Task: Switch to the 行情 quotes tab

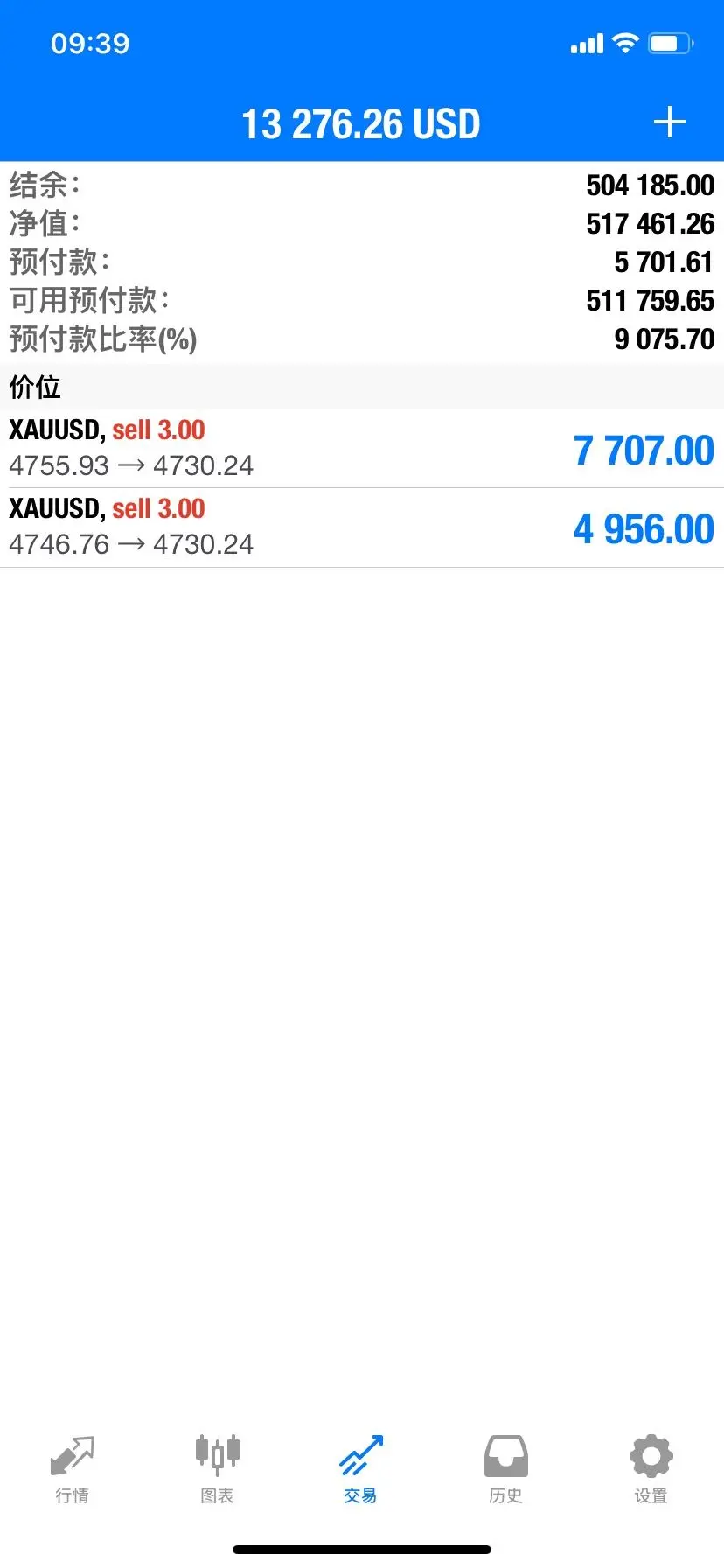Action: point(73,1468)
